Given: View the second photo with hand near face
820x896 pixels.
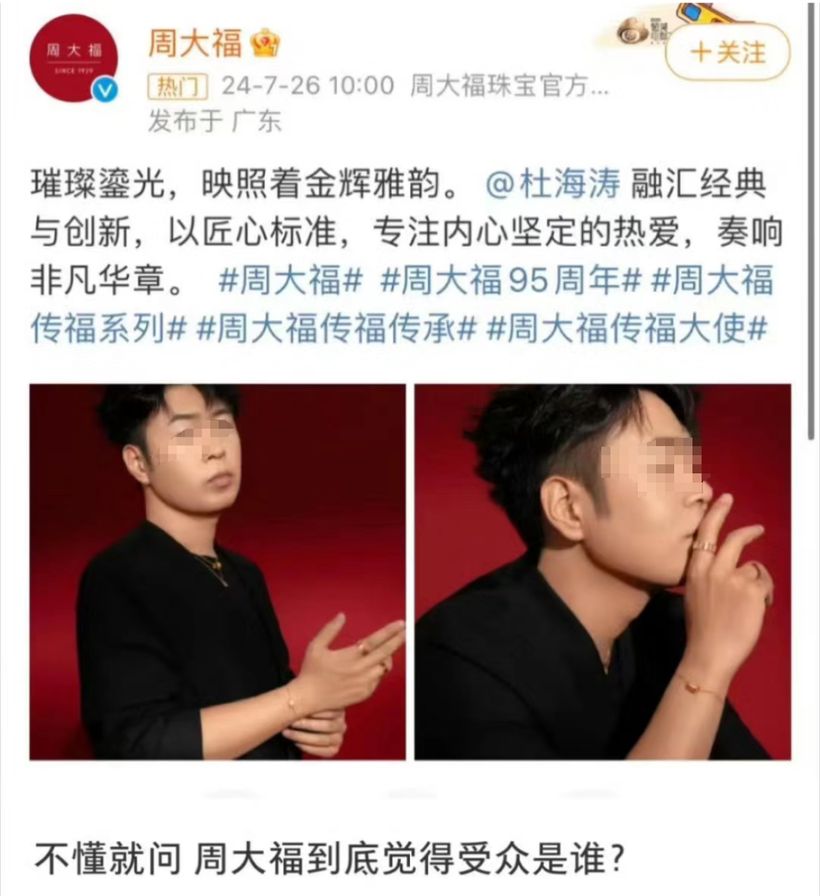Looking at the screenshot, I should [x=602, y=571].
